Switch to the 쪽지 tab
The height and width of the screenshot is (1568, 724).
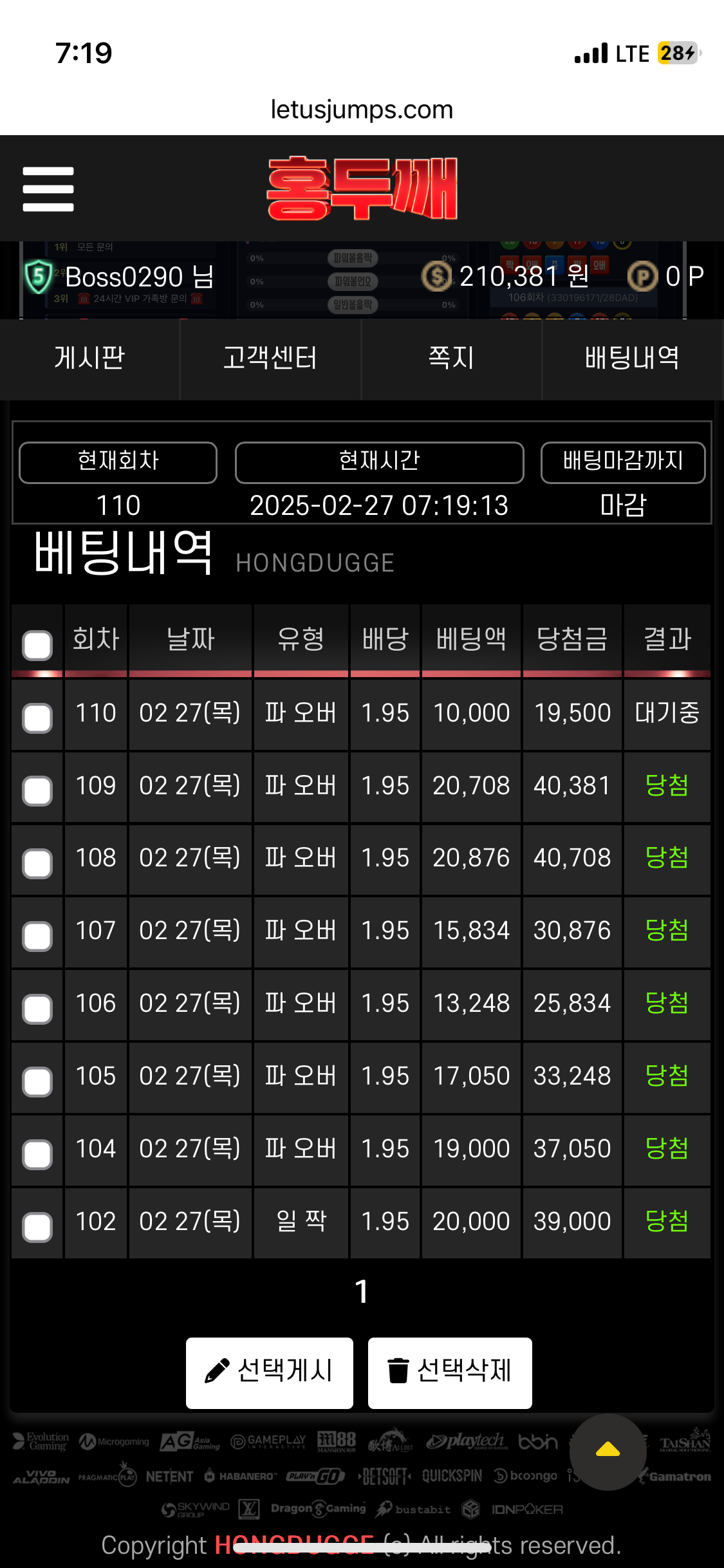(x=452, y=359)
